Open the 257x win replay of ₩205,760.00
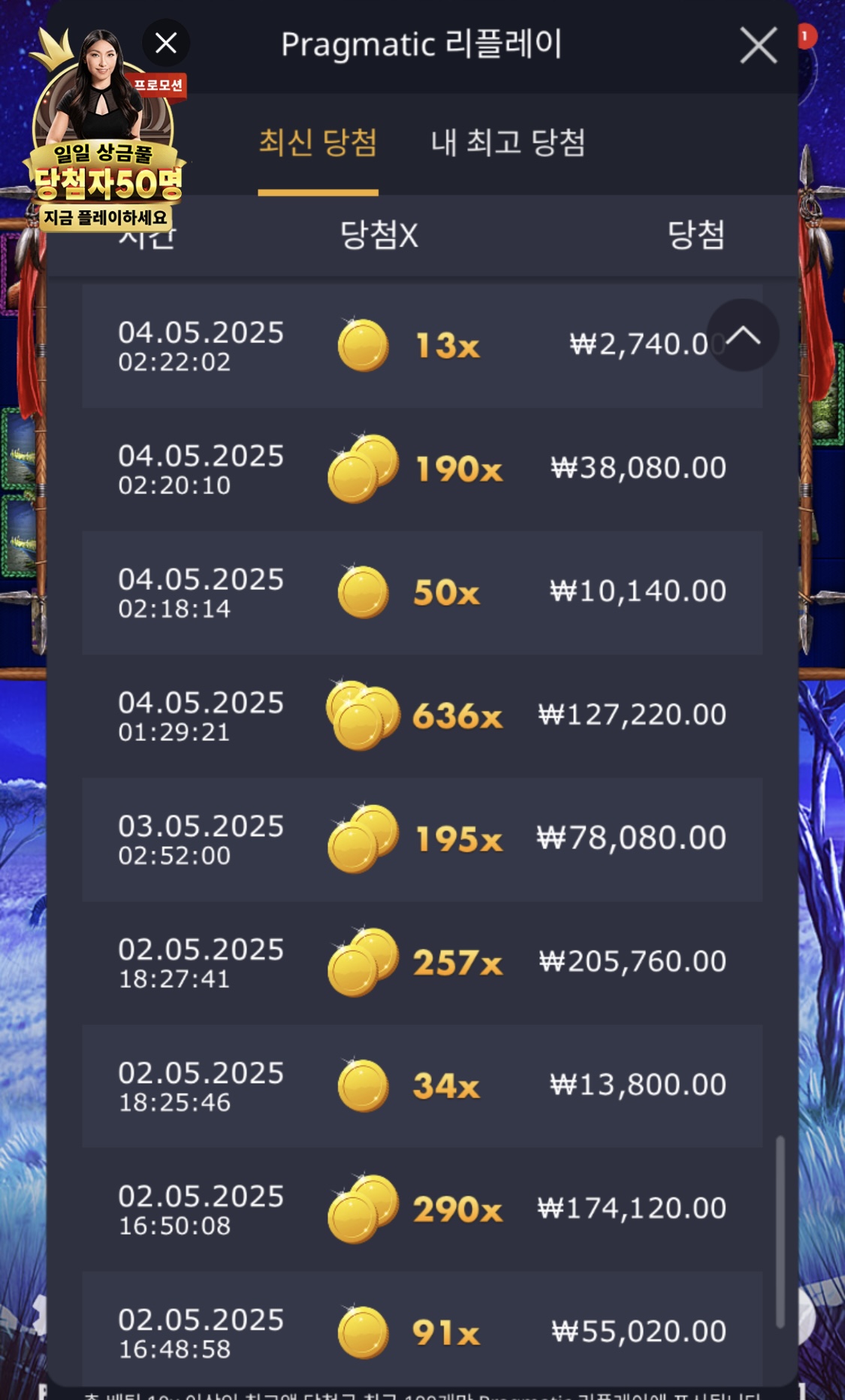 (422, 963)
